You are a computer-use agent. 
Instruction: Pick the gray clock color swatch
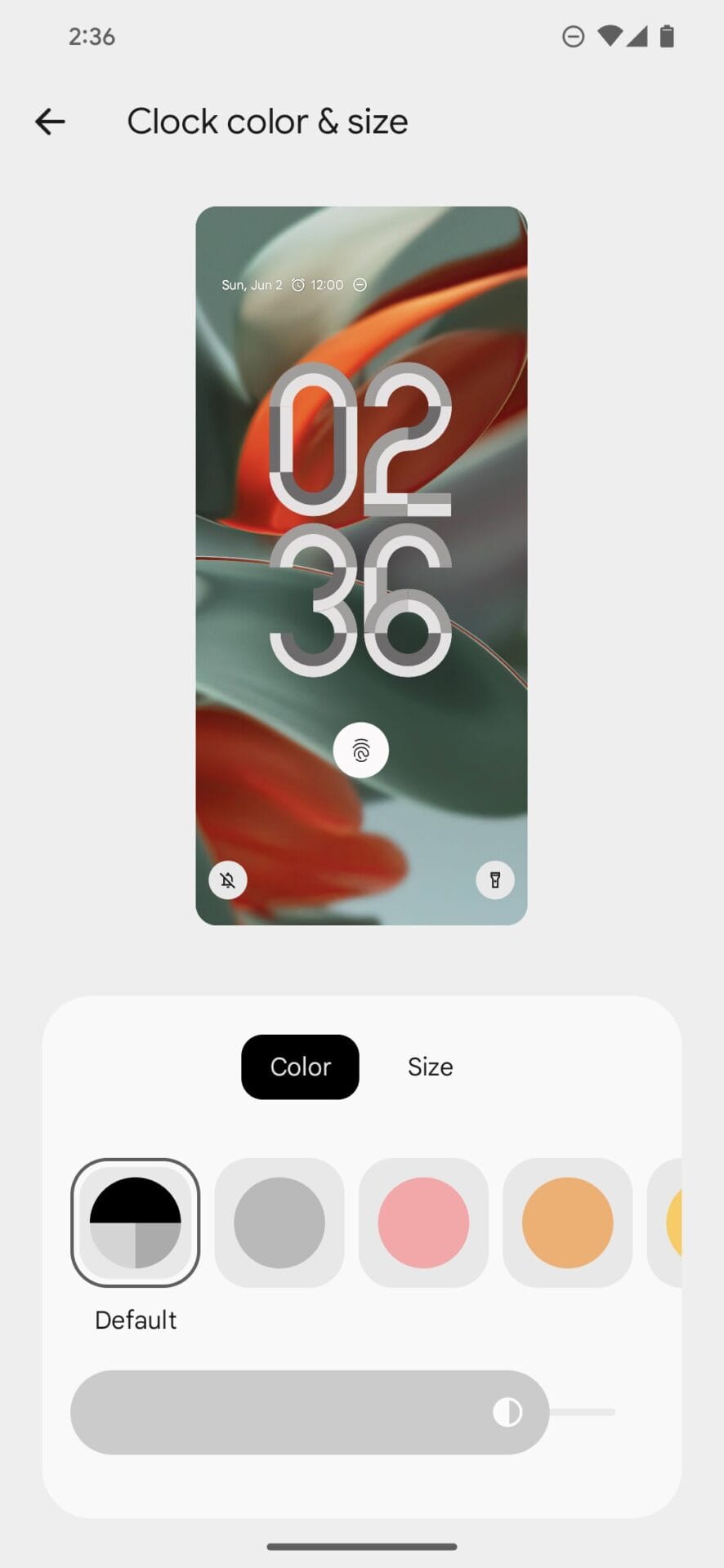click(279, 1223)
